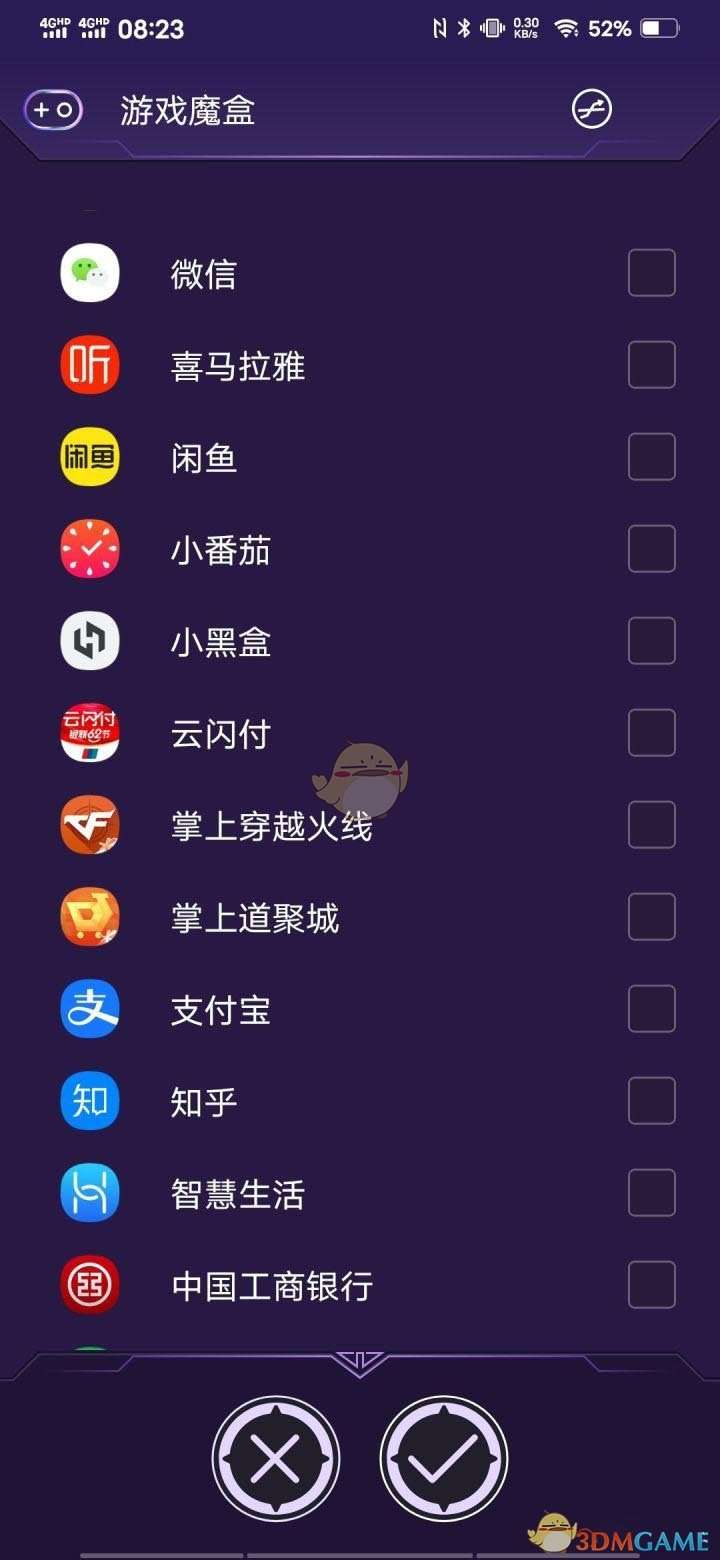
Task: Confirm selection with the checkmark button
Action: tap(443, 1459)
